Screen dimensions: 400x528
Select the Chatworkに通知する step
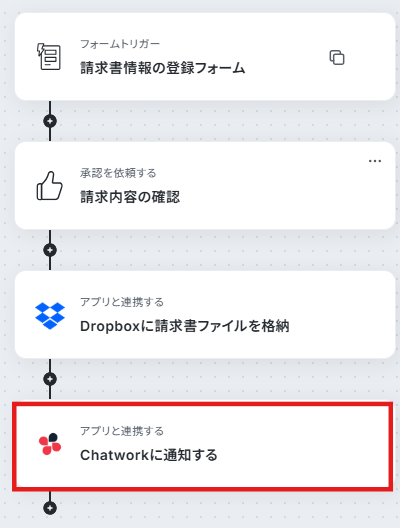pyautogui.click(x=203, y=446)
